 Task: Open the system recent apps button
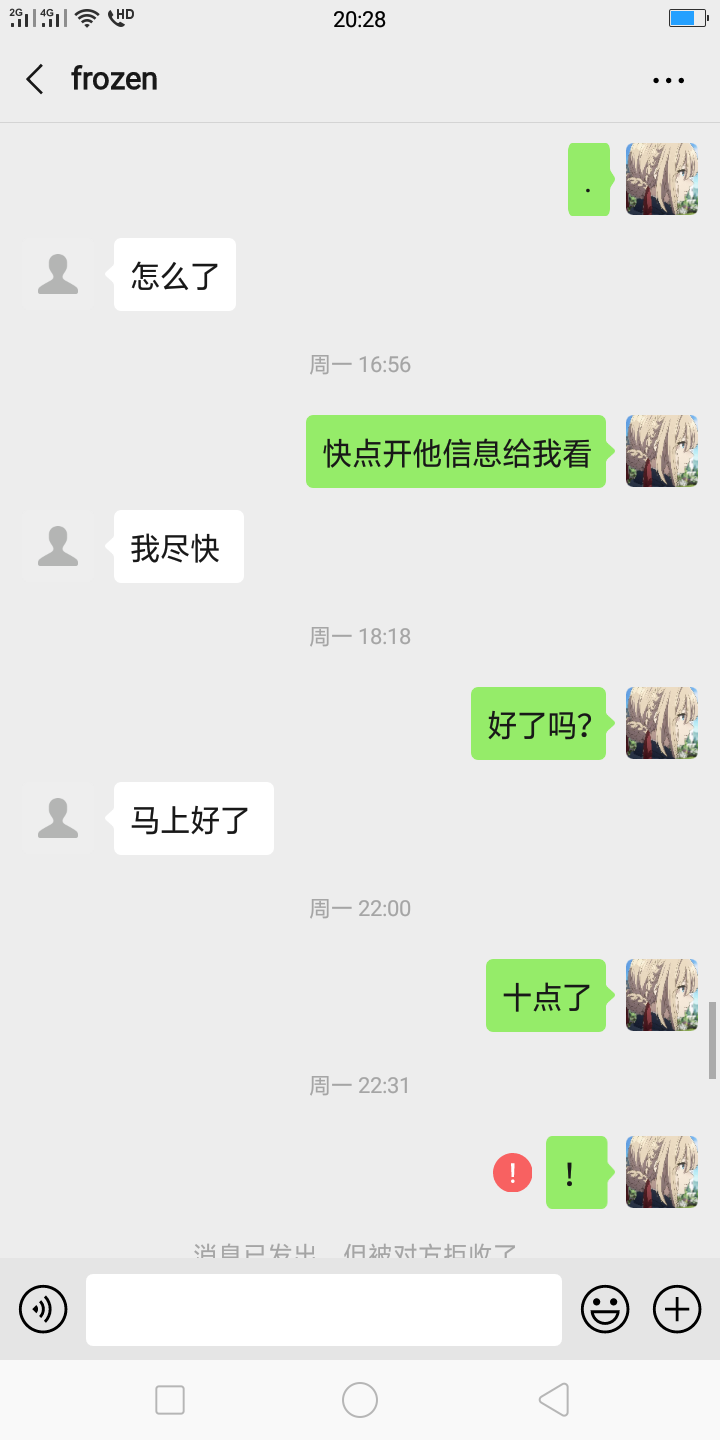pos(170,1400)
